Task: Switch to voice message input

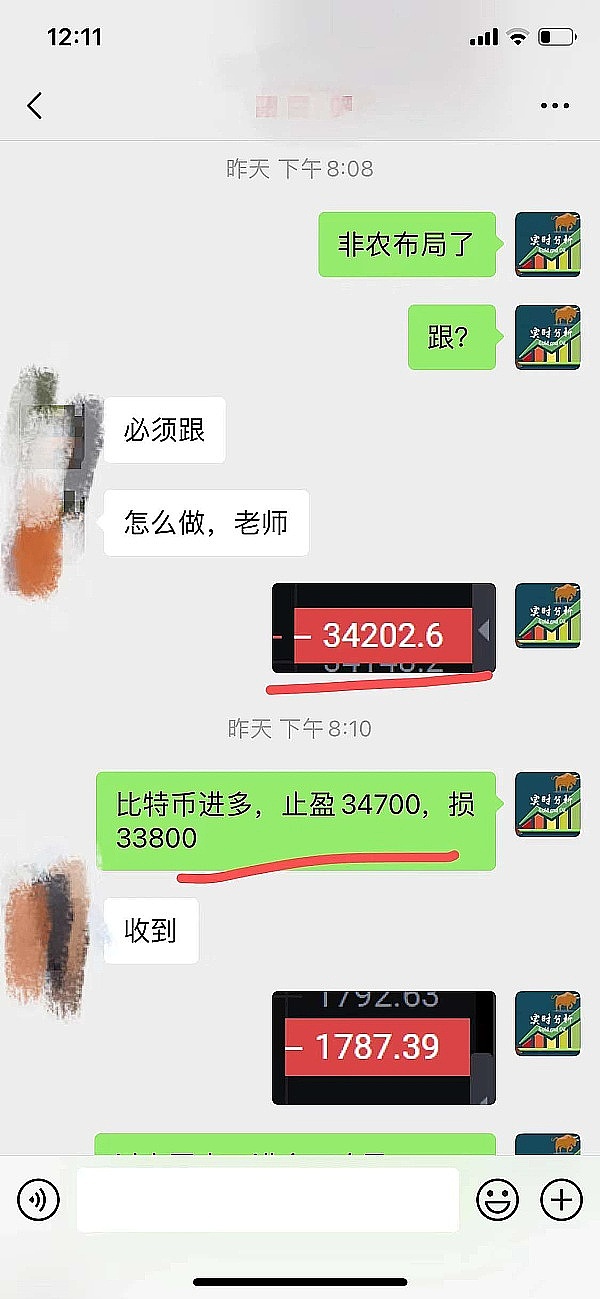Action: click(39, 1199)
